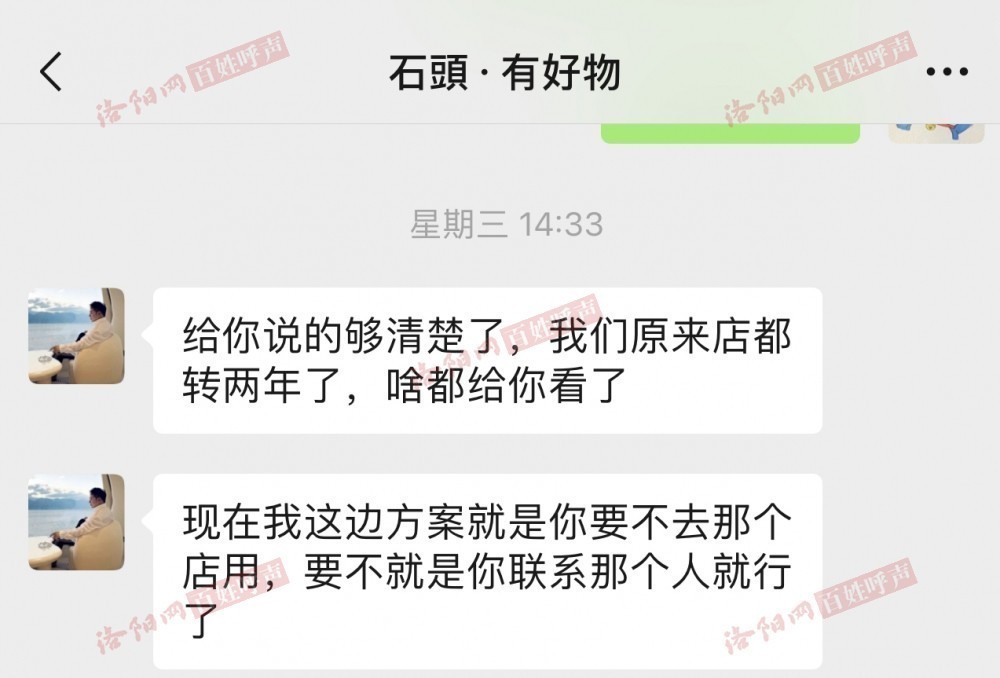Open sender's avatar beside 现在我这边方案 message
Image resolution: width=1000 pixels, height=678 pixels.
(76, 522)
